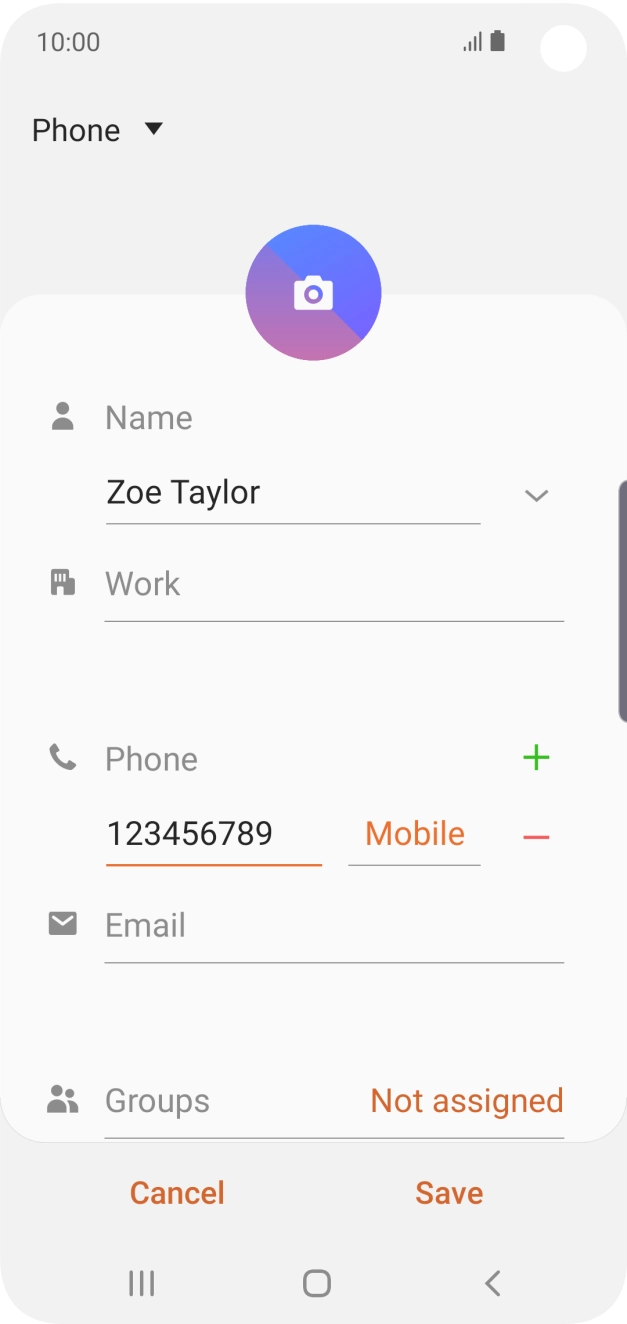
Task: Change the Mobile phone type label
Action: [414, 834]
